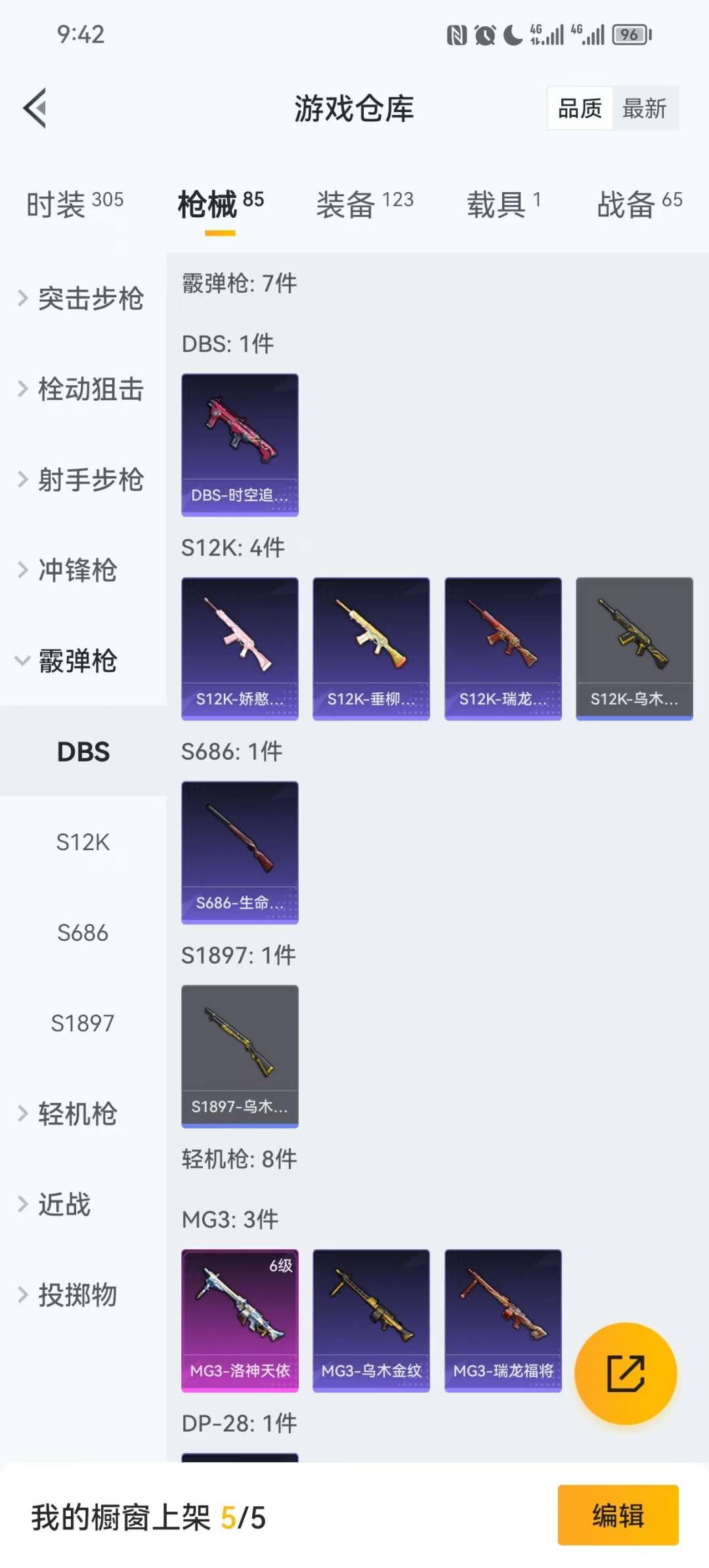
Task: Open the S12K-娇憨 skin card
Action: click(240, 648)
